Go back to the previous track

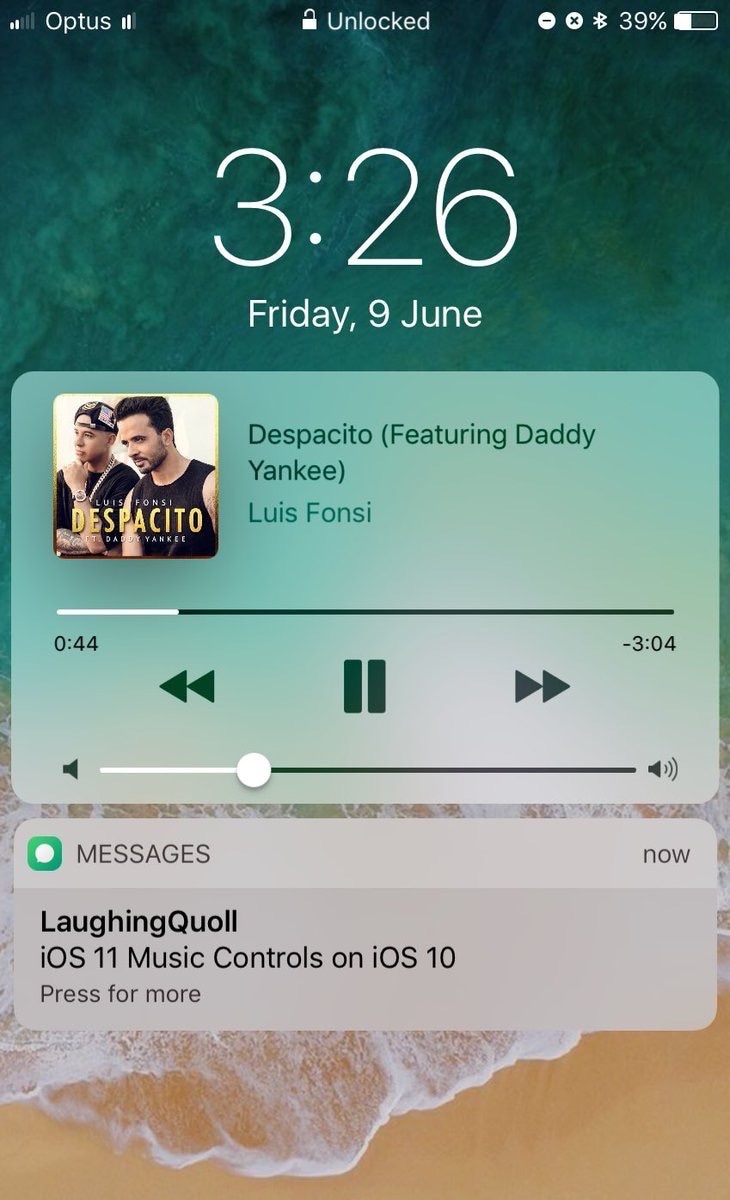coord(187,686)
